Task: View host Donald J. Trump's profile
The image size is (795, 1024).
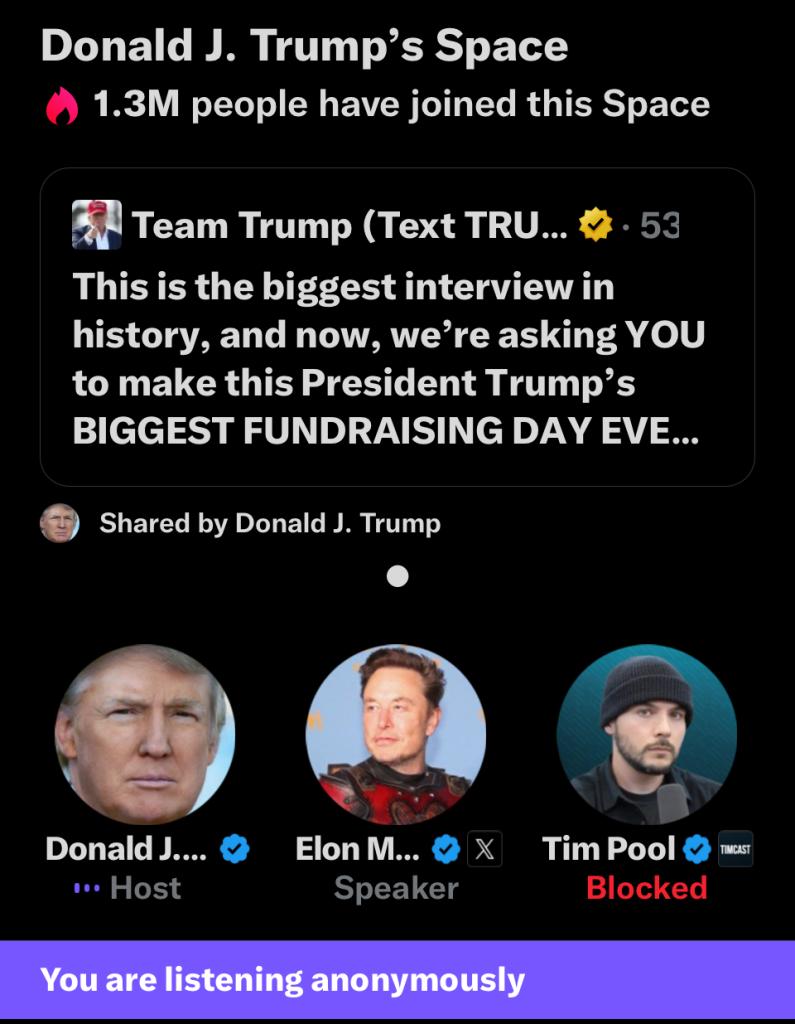Action: [145, 734]
